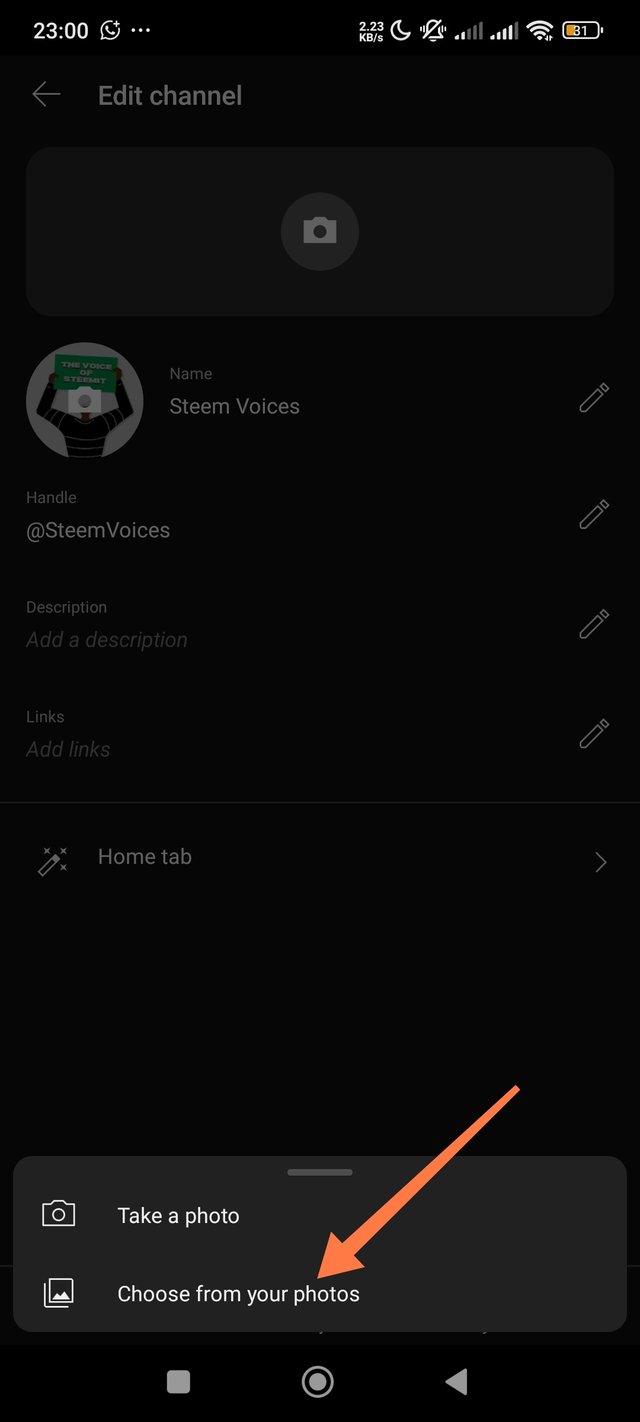The height and width of the screenshot is (1422, 640).
Task: Tap the system home button
Action: pyautogui.click(x=318, y=1382)
